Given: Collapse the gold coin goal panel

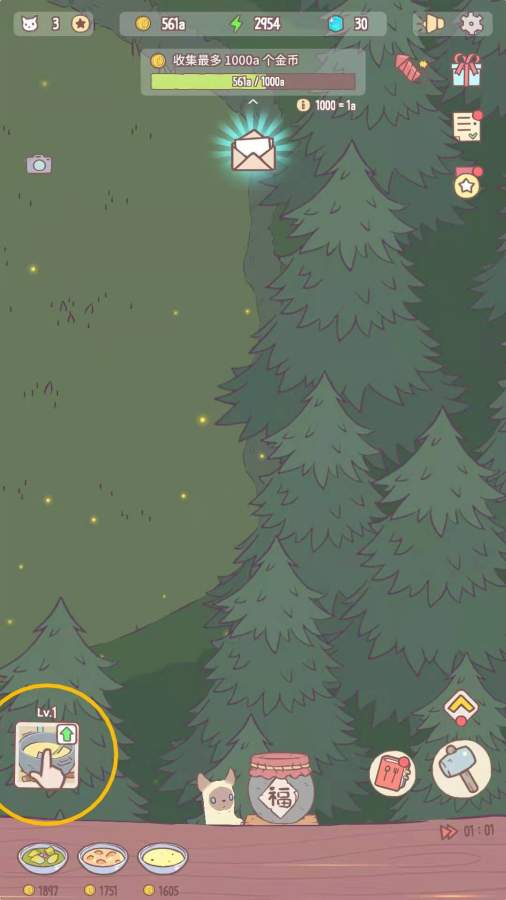Looking at the screenshot, I should pyautogui.click(x=253, y=102).
